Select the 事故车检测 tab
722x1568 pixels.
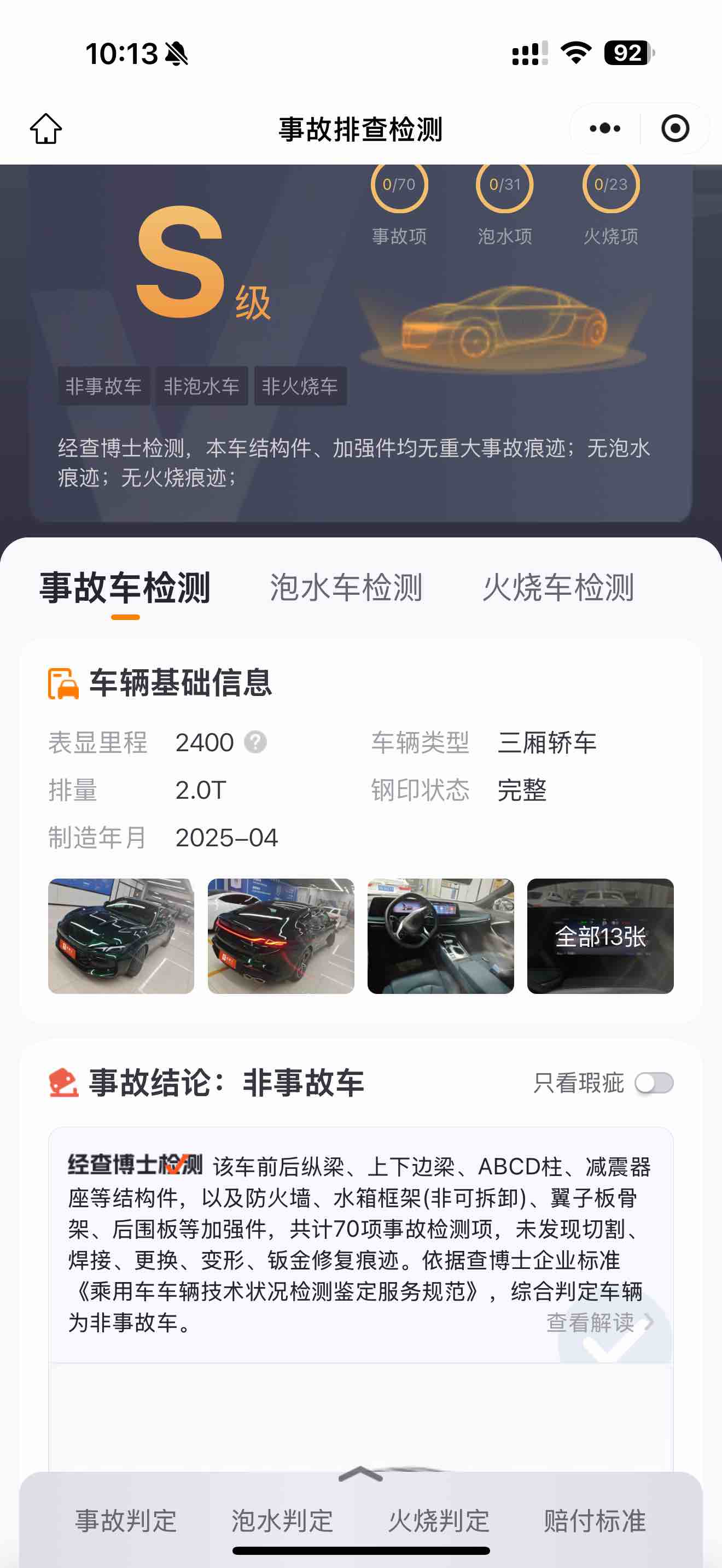(x=125, y=587)
